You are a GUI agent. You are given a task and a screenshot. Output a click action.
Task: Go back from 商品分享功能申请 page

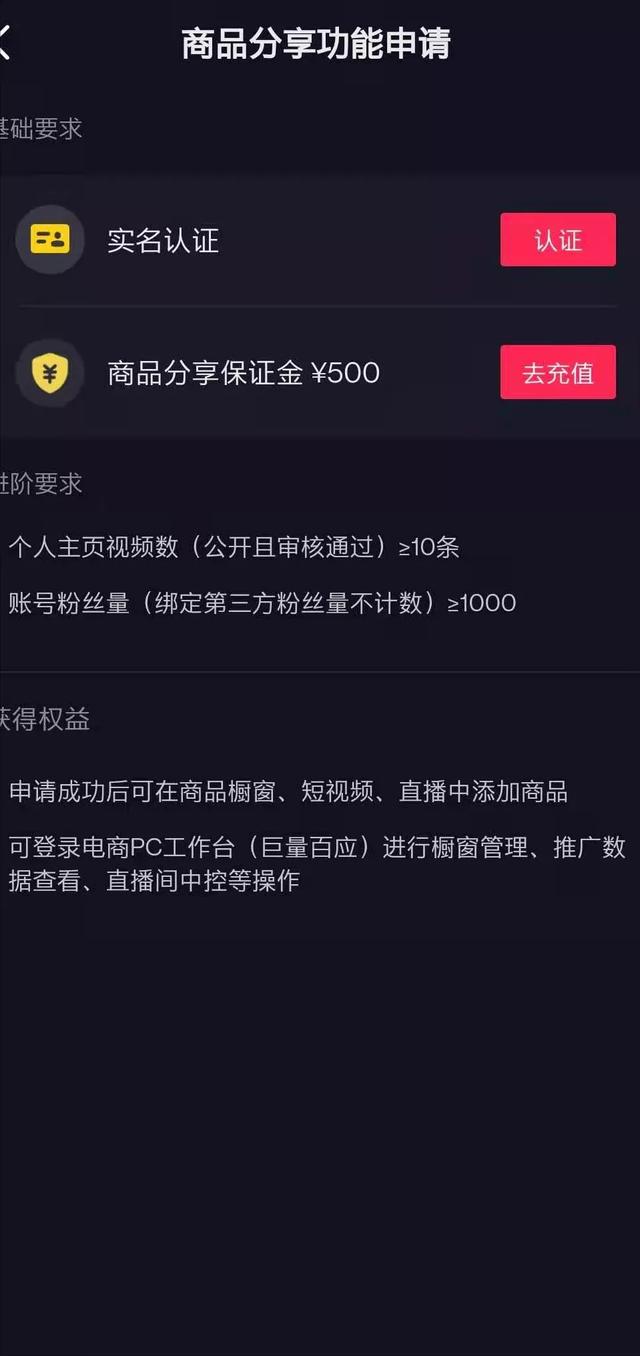[6, 43]
